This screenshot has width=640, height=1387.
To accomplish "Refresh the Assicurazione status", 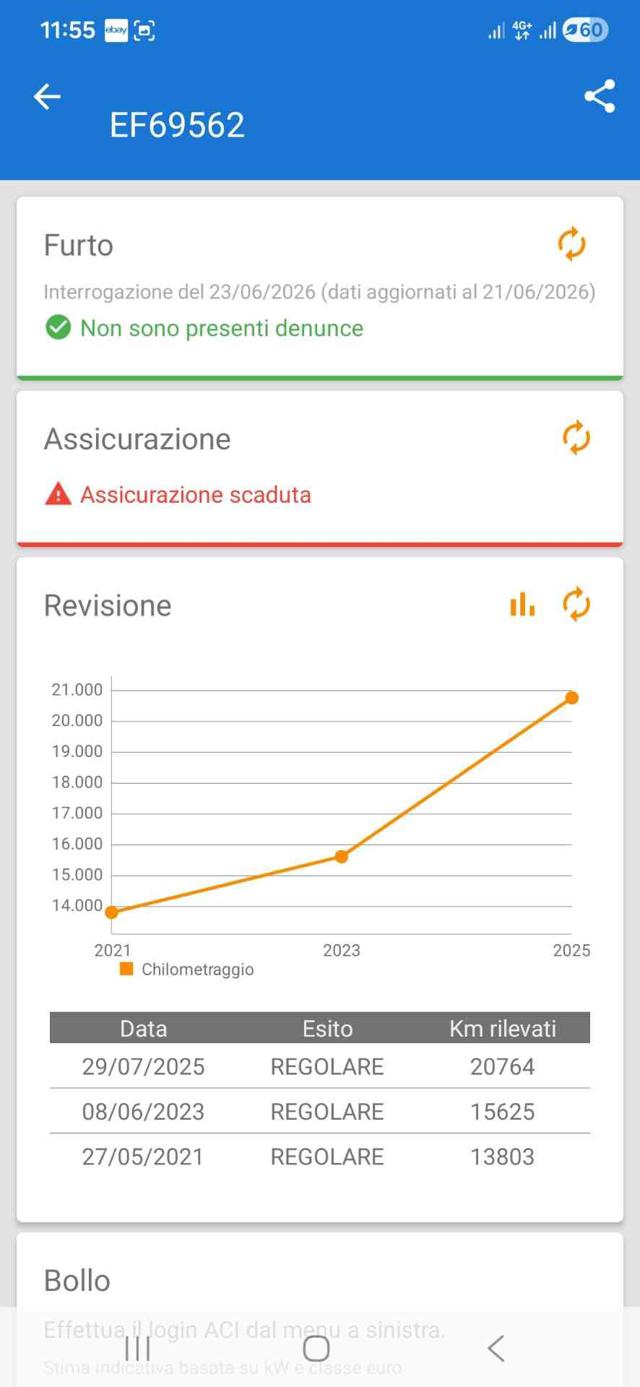I will 576,437.
